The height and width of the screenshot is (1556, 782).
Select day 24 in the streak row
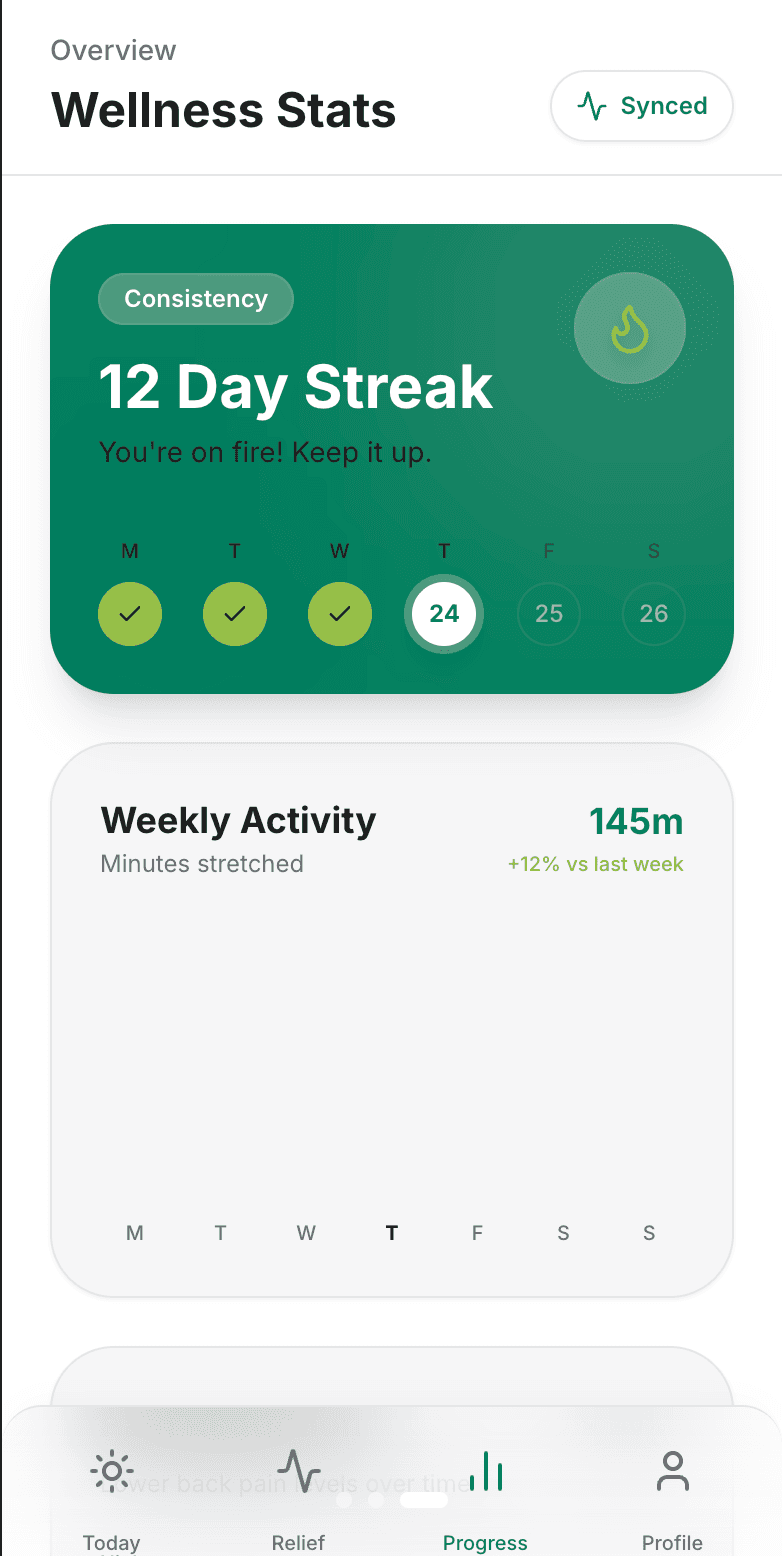[444, 613]
